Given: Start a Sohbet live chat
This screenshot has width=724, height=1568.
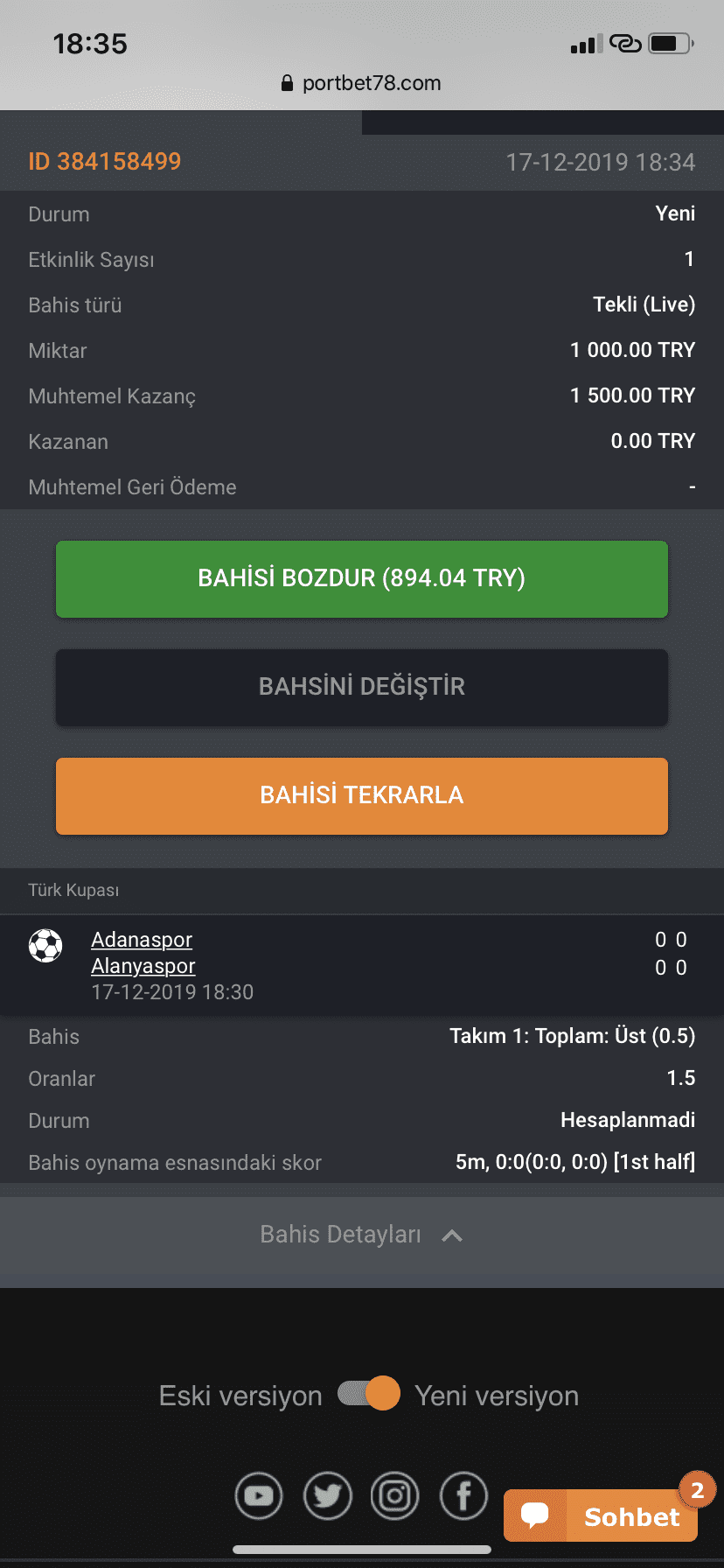Looking at the screenshot, I should click(x=601, y=1515).
